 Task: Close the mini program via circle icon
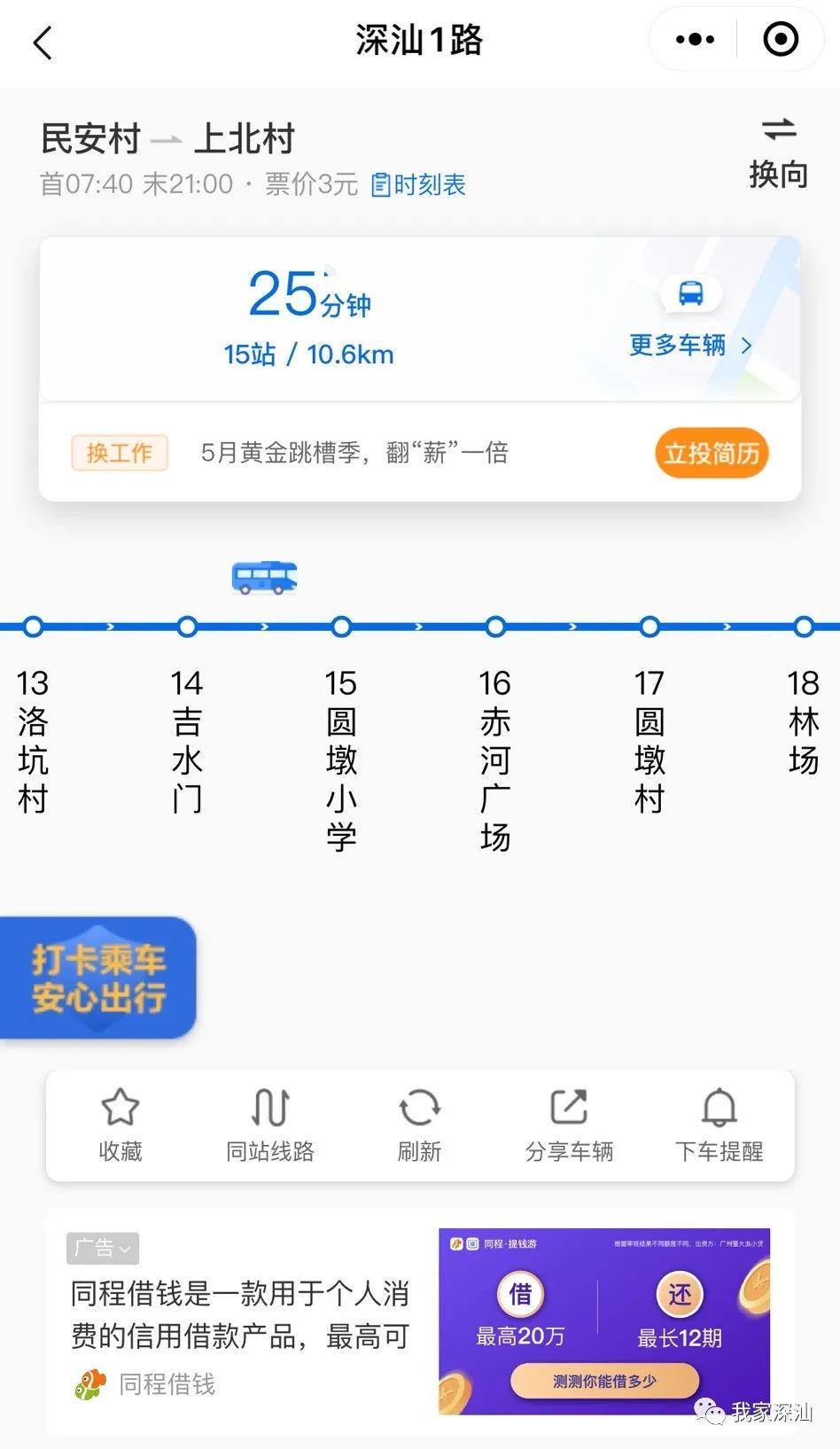pos(780,40)
